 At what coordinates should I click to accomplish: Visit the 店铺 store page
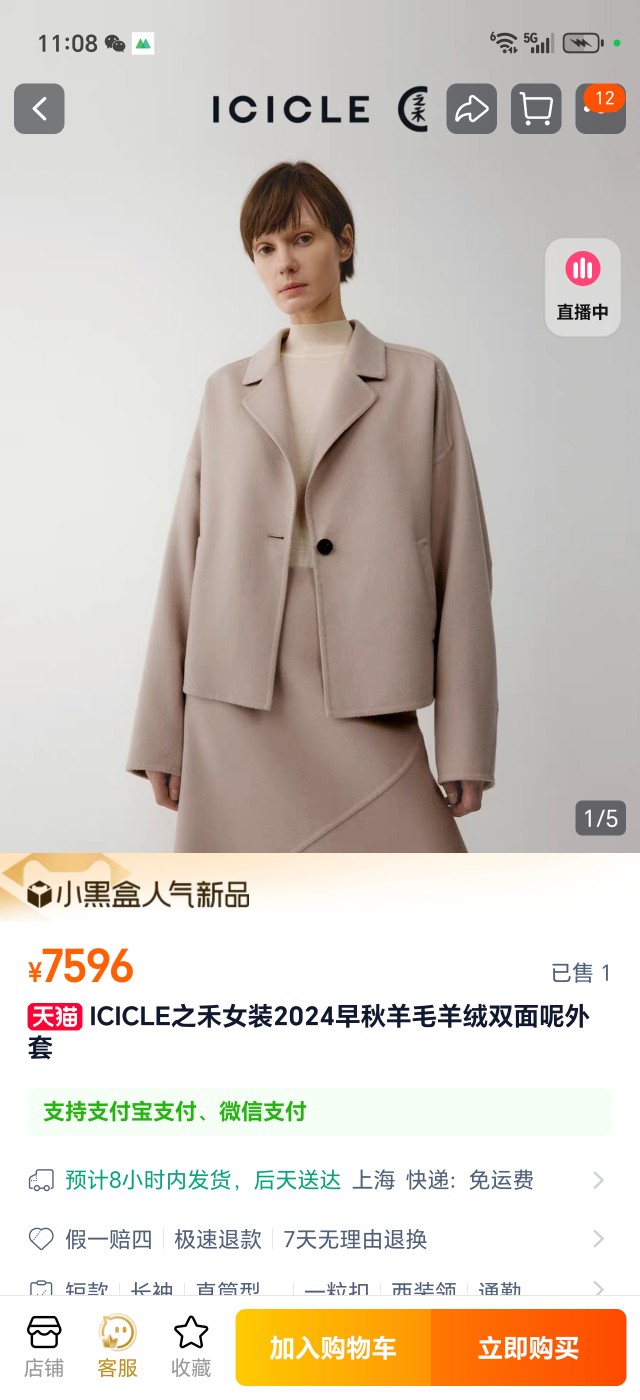[44, 1347]
